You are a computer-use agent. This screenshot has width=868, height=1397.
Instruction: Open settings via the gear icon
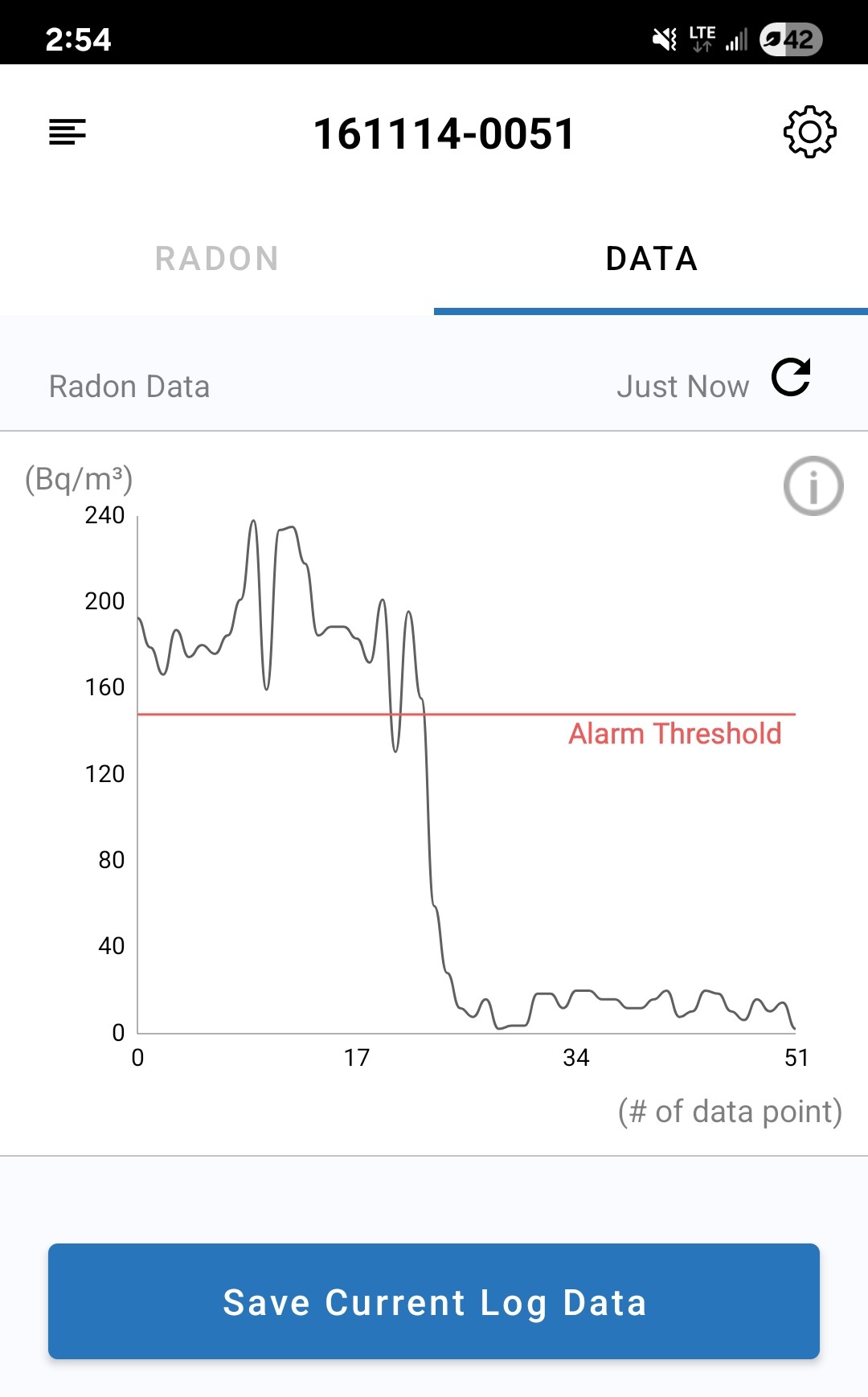[809, 132]
